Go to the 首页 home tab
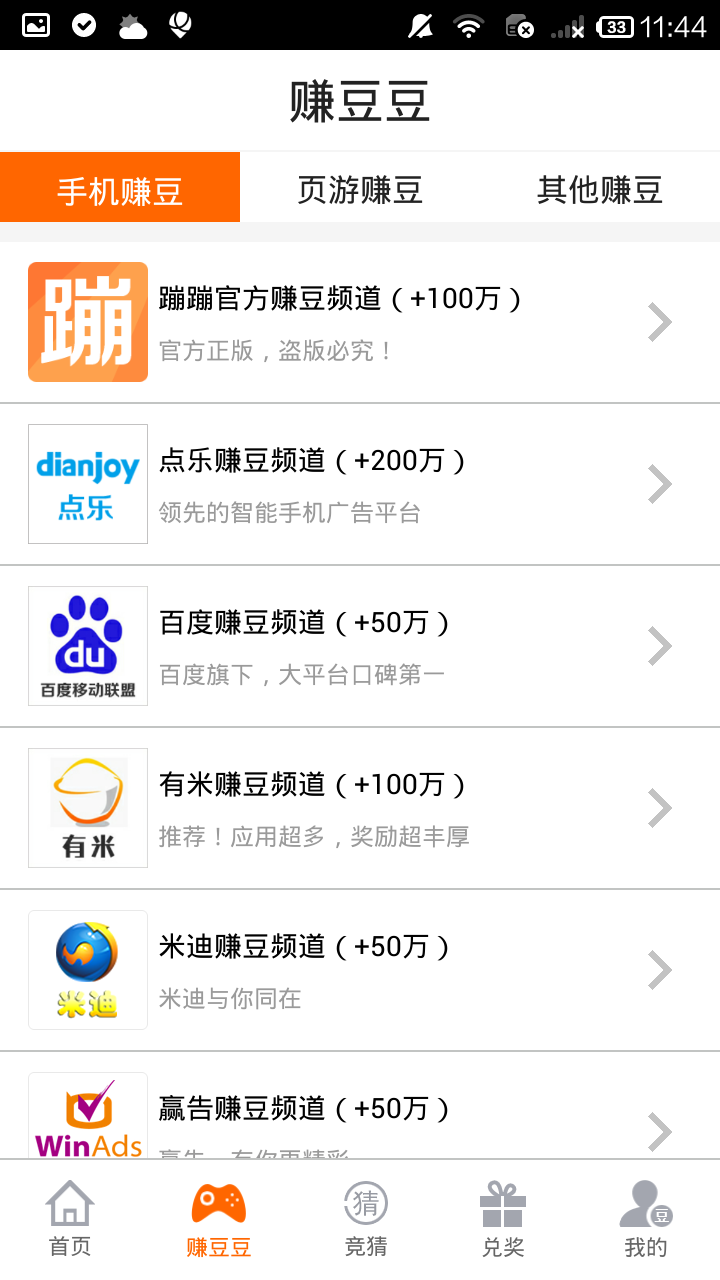Viewport: 720px width, 1280px height. point(70,1220)
